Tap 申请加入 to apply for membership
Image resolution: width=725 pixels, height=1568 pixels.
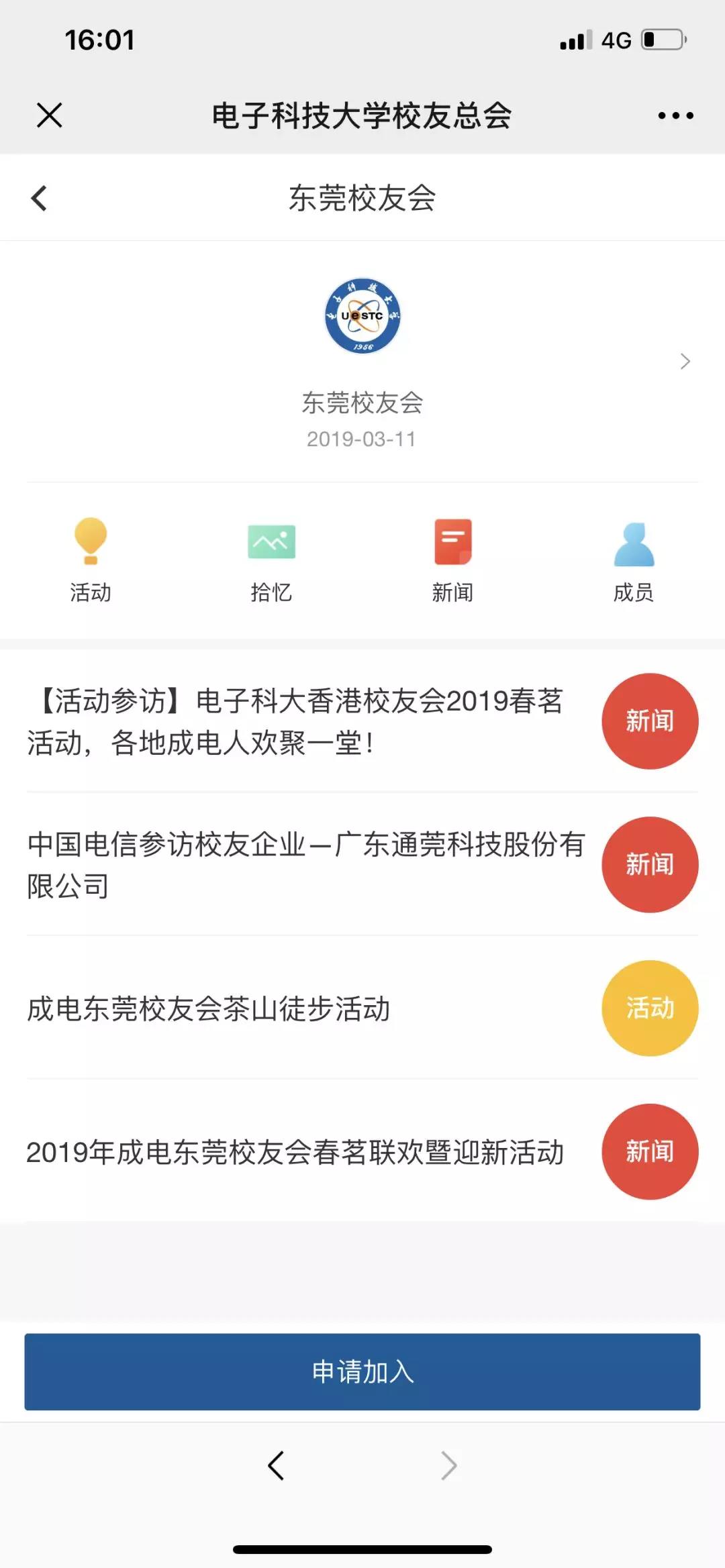(x=362, y=1371)
